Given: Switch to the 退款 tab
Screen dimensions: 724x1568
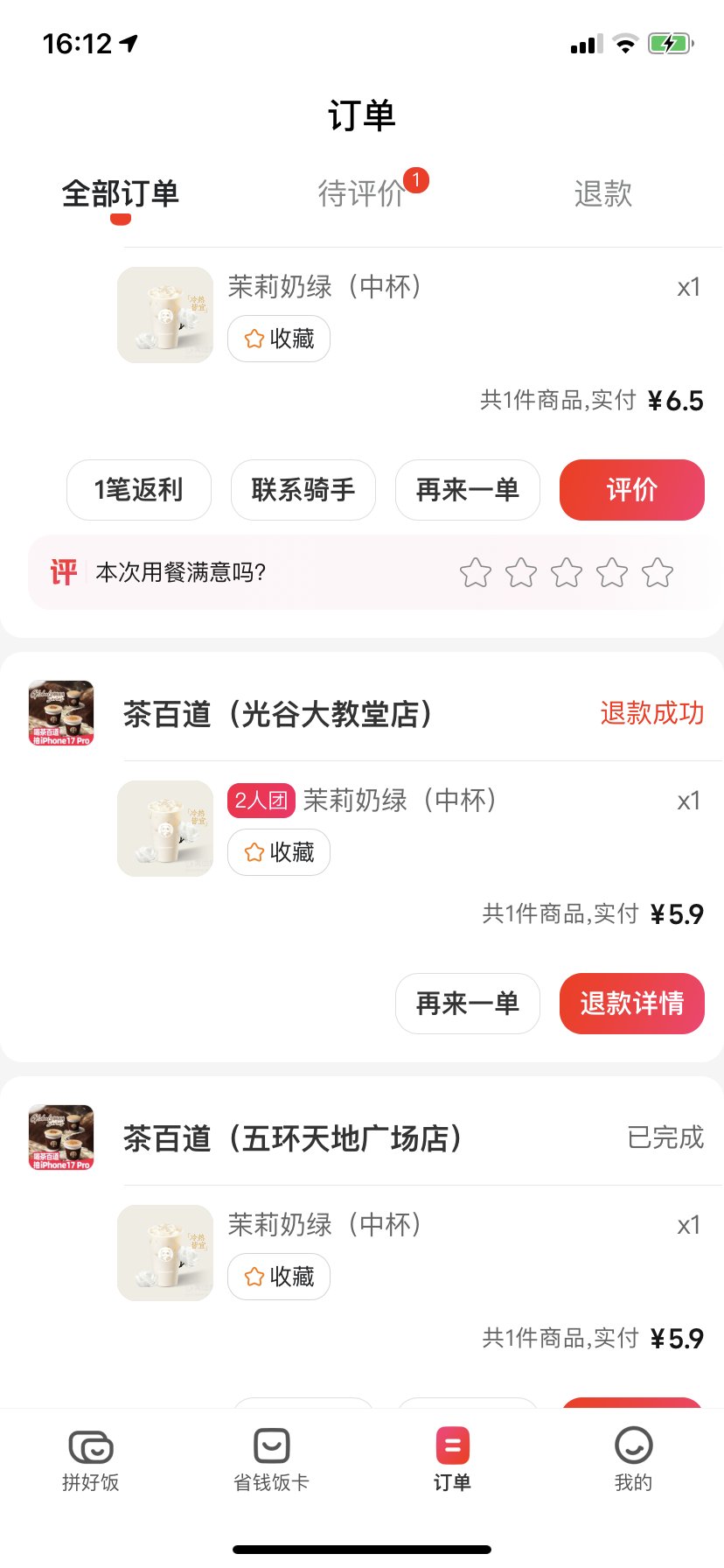Looking at the screenshot, I should coord(602,193).
